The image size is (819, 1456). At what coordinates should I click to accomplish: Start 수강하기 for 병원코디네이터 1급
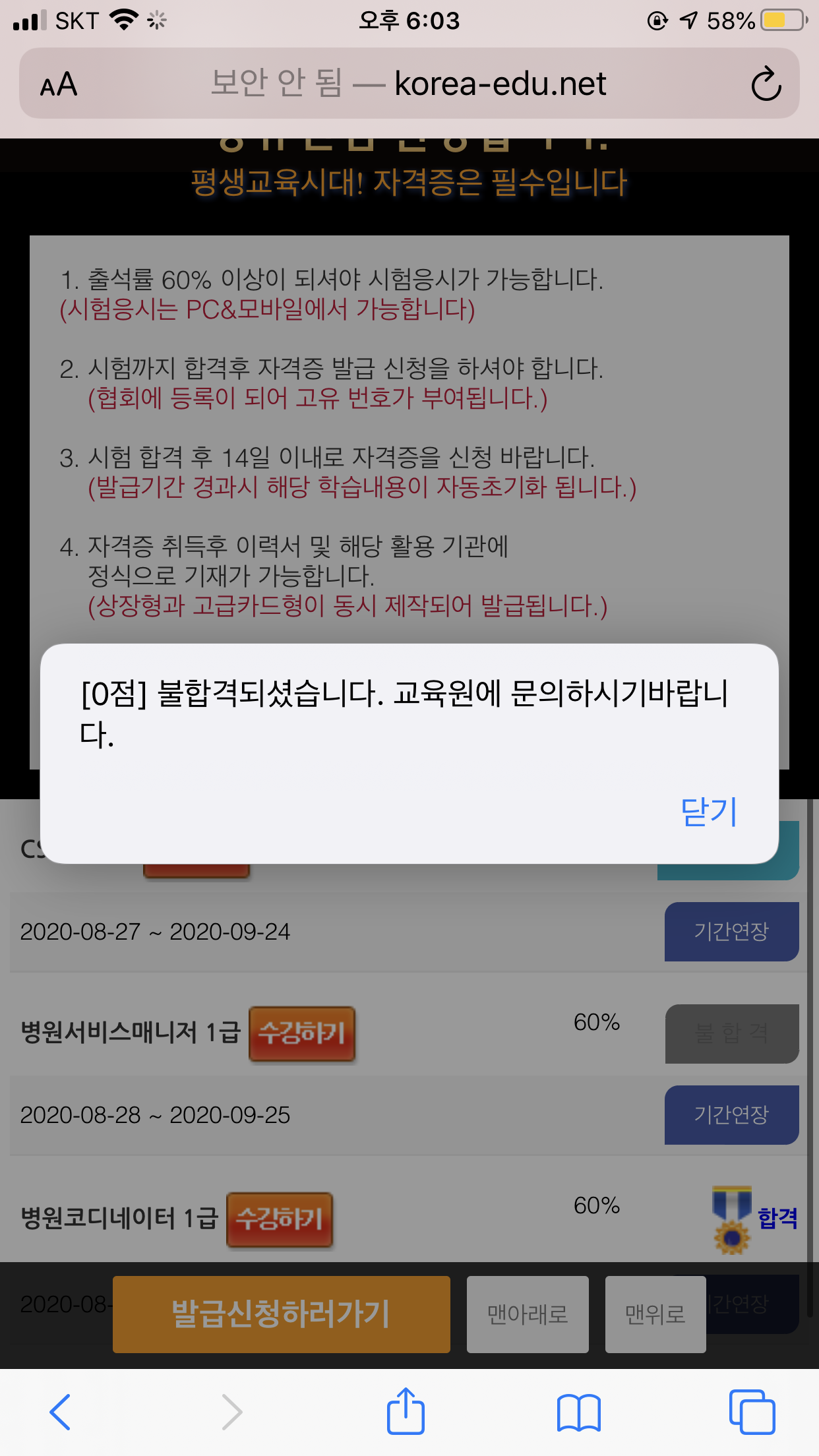[280, 1219]
